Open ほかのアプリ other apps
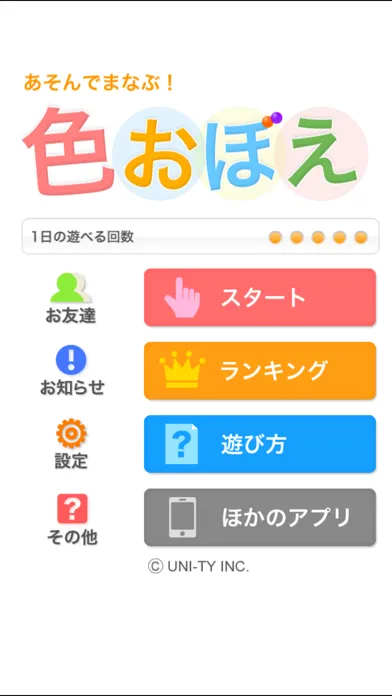 [260, 517]
